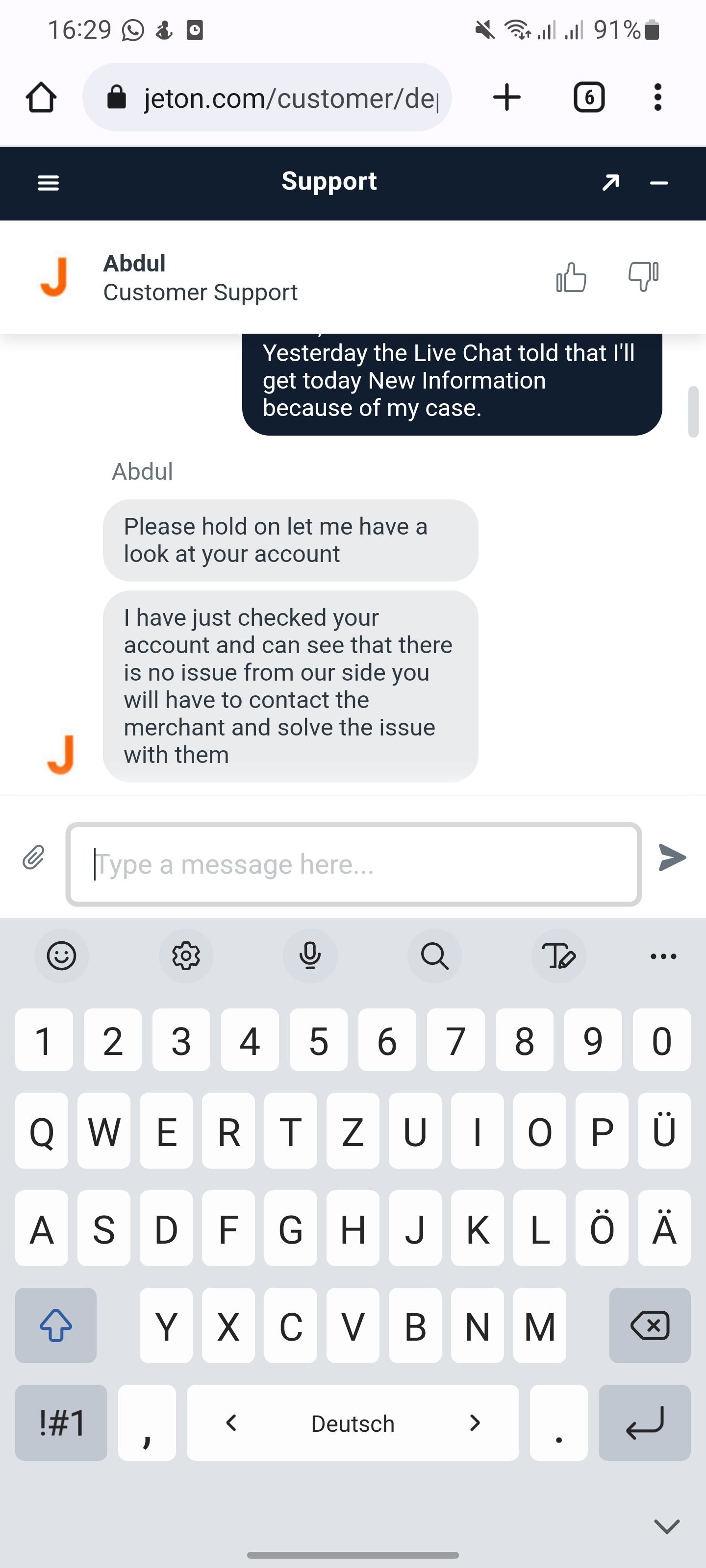This screenshot has width=706, height=1568.
Task: Focus the 'Type a message here' field
Action: coord(353,864)
